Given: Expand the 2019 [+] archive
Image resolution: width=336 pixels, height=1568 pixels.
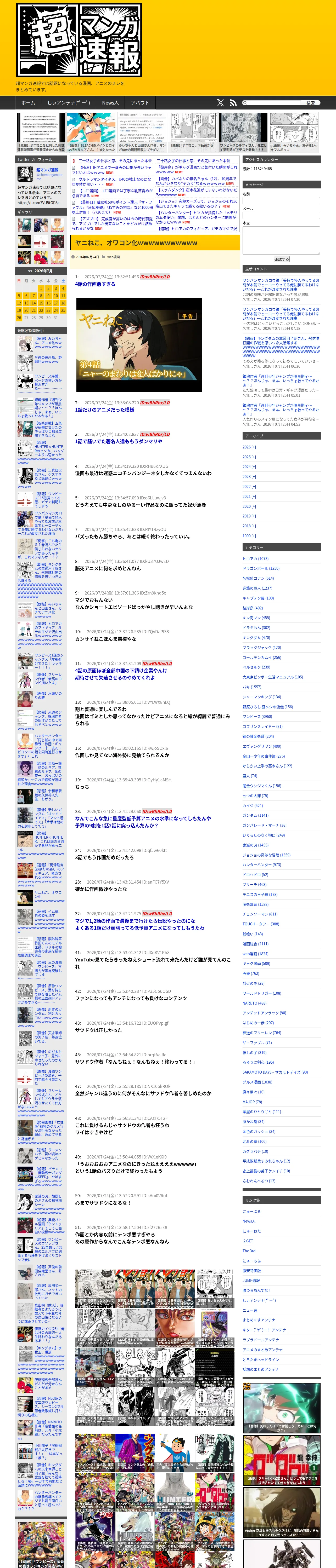Looking at the screenshot, I should click(249, 516).
